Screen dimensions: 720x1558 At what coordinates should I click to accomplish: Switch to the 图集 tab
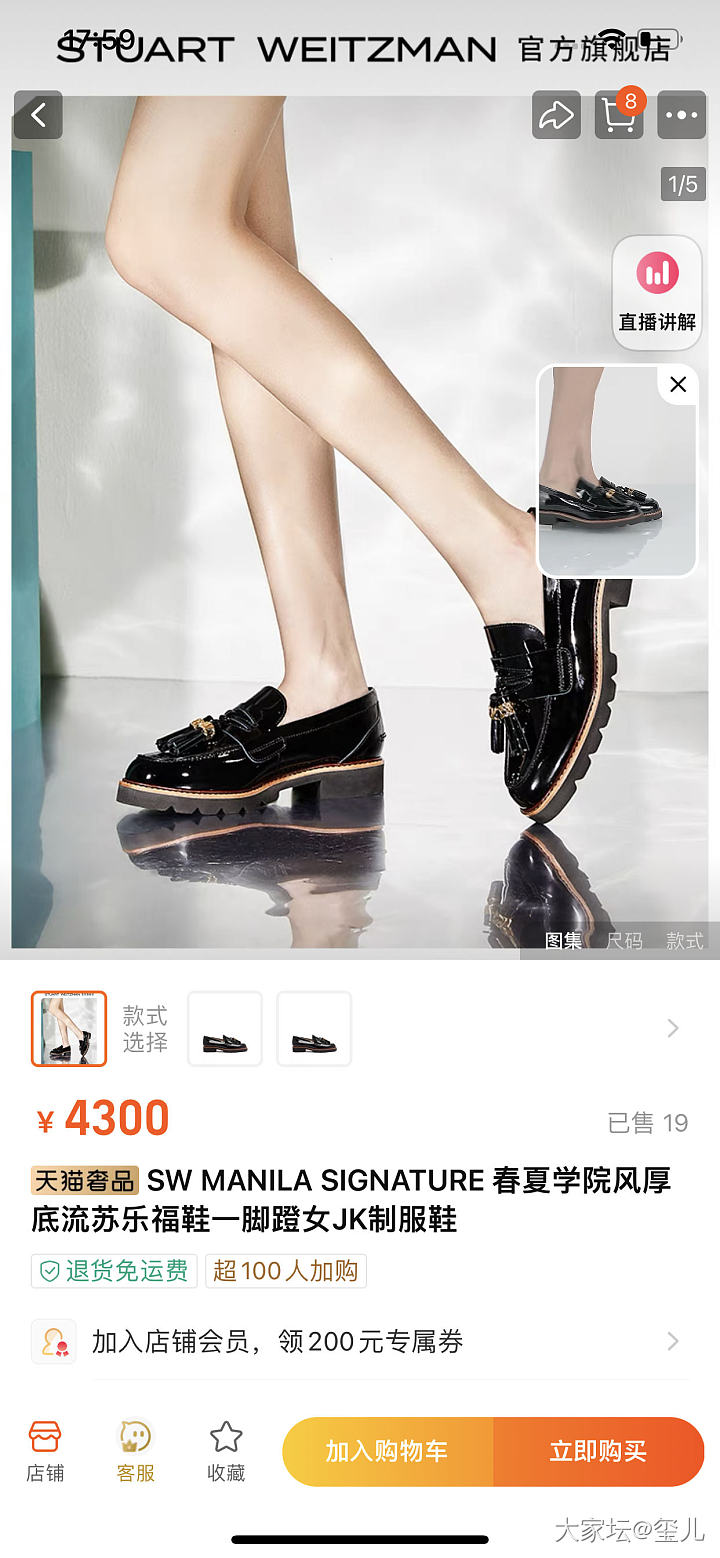563,940
